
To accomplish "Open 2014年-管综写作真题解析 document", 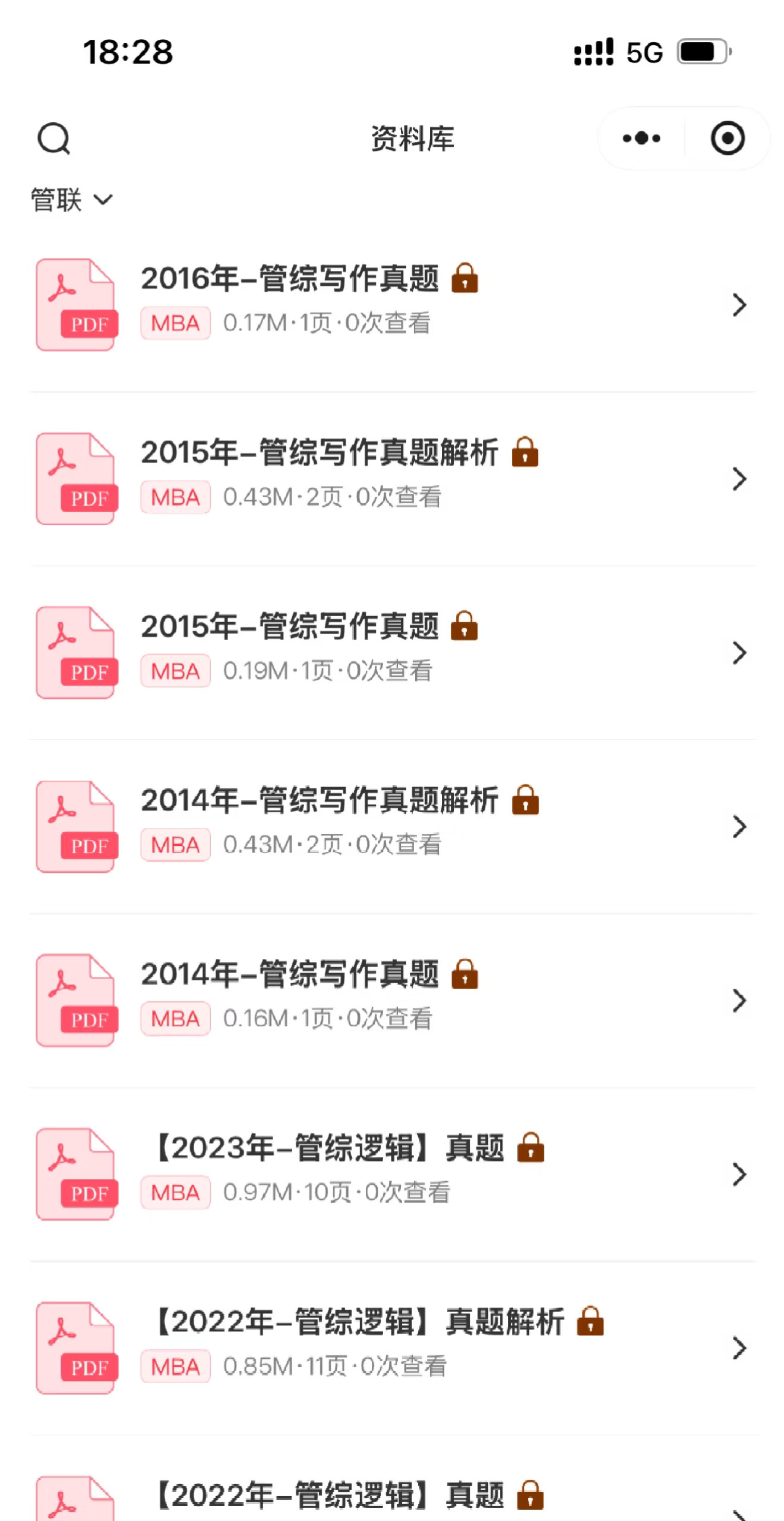I will coord(392,826).
